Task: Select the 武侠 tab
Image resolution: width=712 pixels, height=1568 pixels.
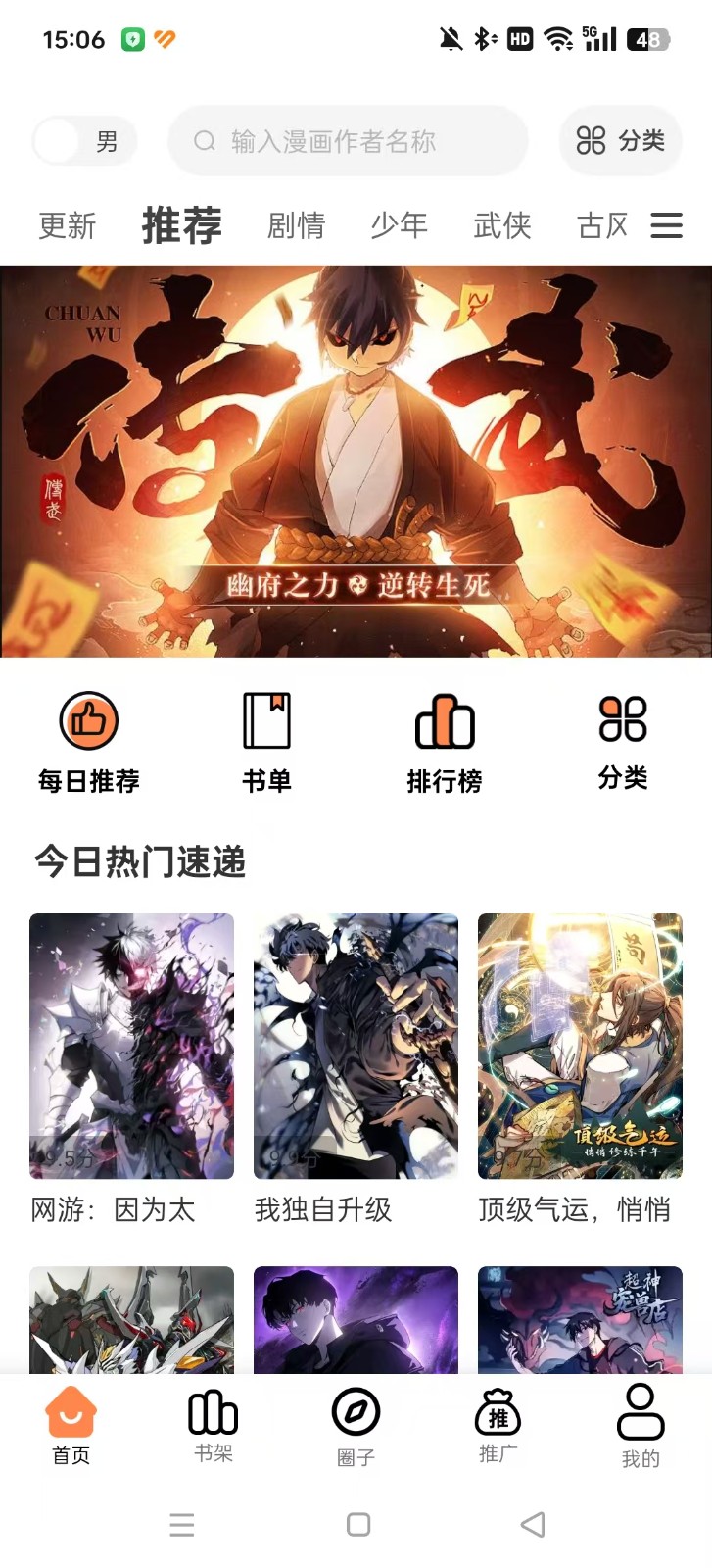Action: coord(502,226)
